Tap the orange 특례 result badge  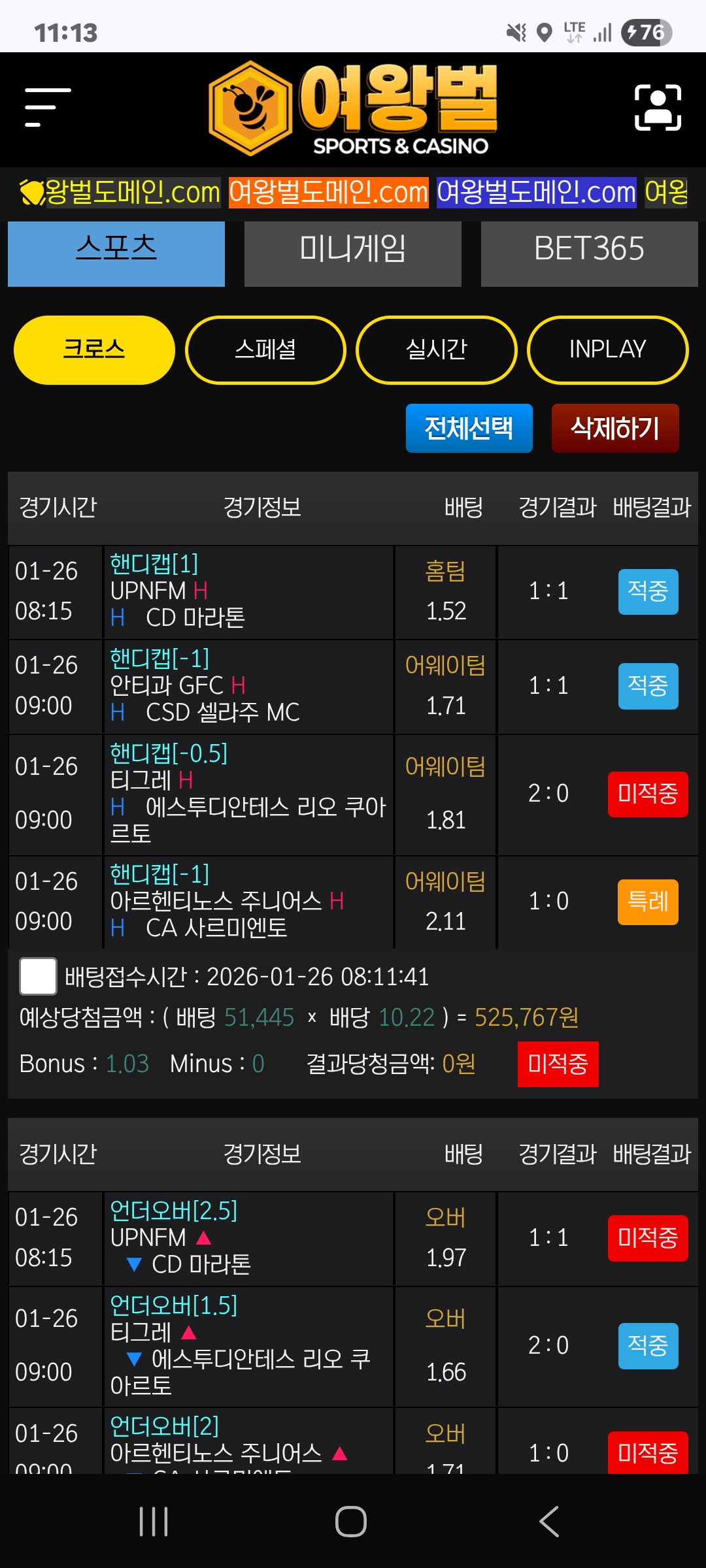point(647,903)
